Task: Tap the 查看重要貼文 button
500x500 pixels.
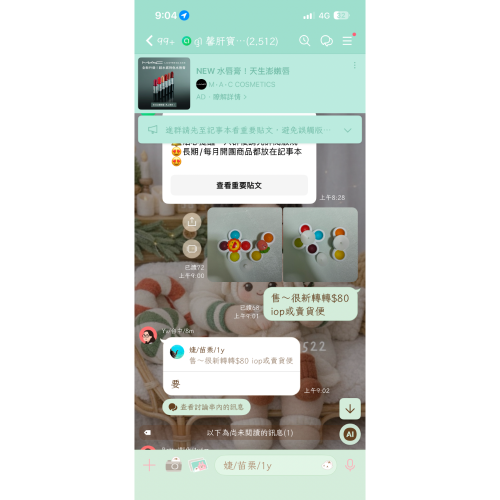Action: click(239, 185)
